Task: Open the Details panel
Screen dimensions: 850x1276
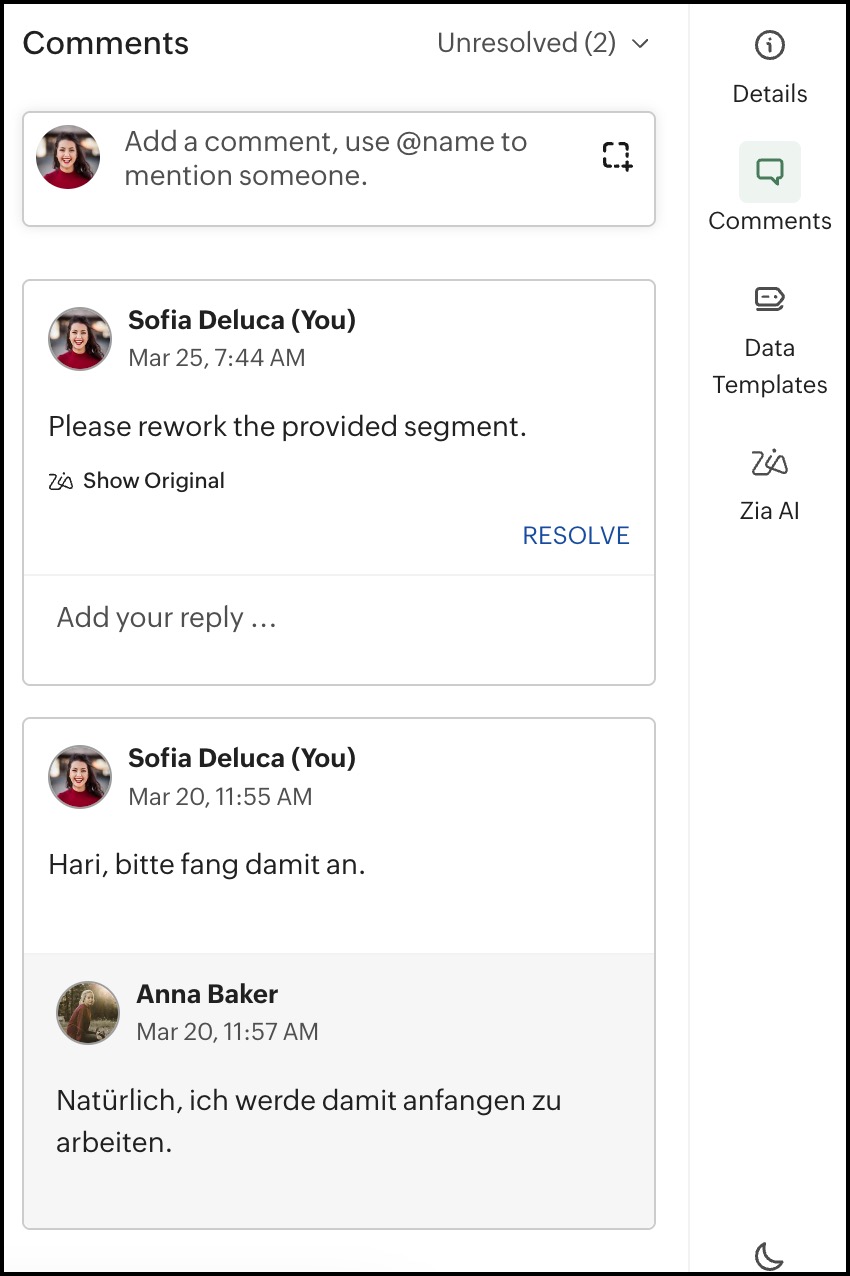Action: [769, 66]
